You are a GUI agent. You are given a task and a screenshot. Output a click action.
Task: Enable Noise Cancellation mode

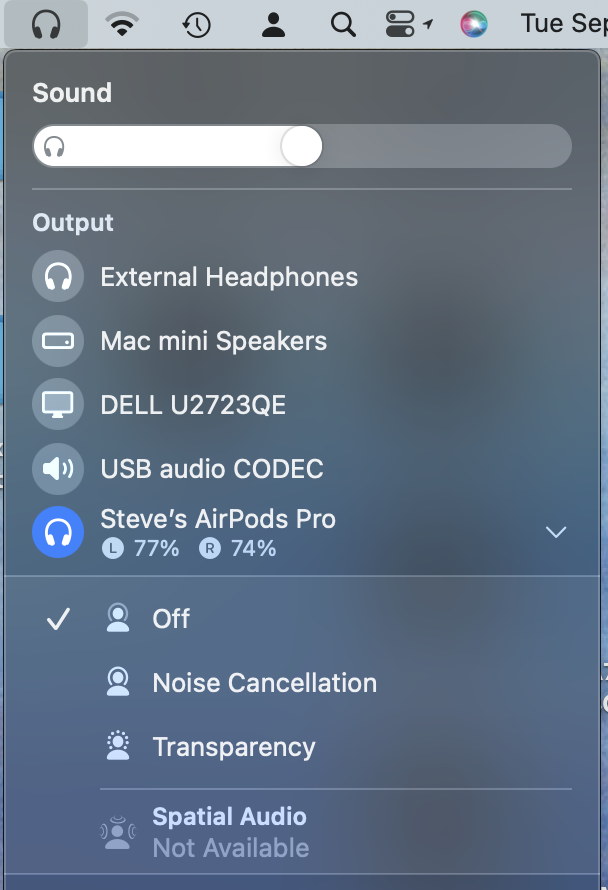coord(264,683)
